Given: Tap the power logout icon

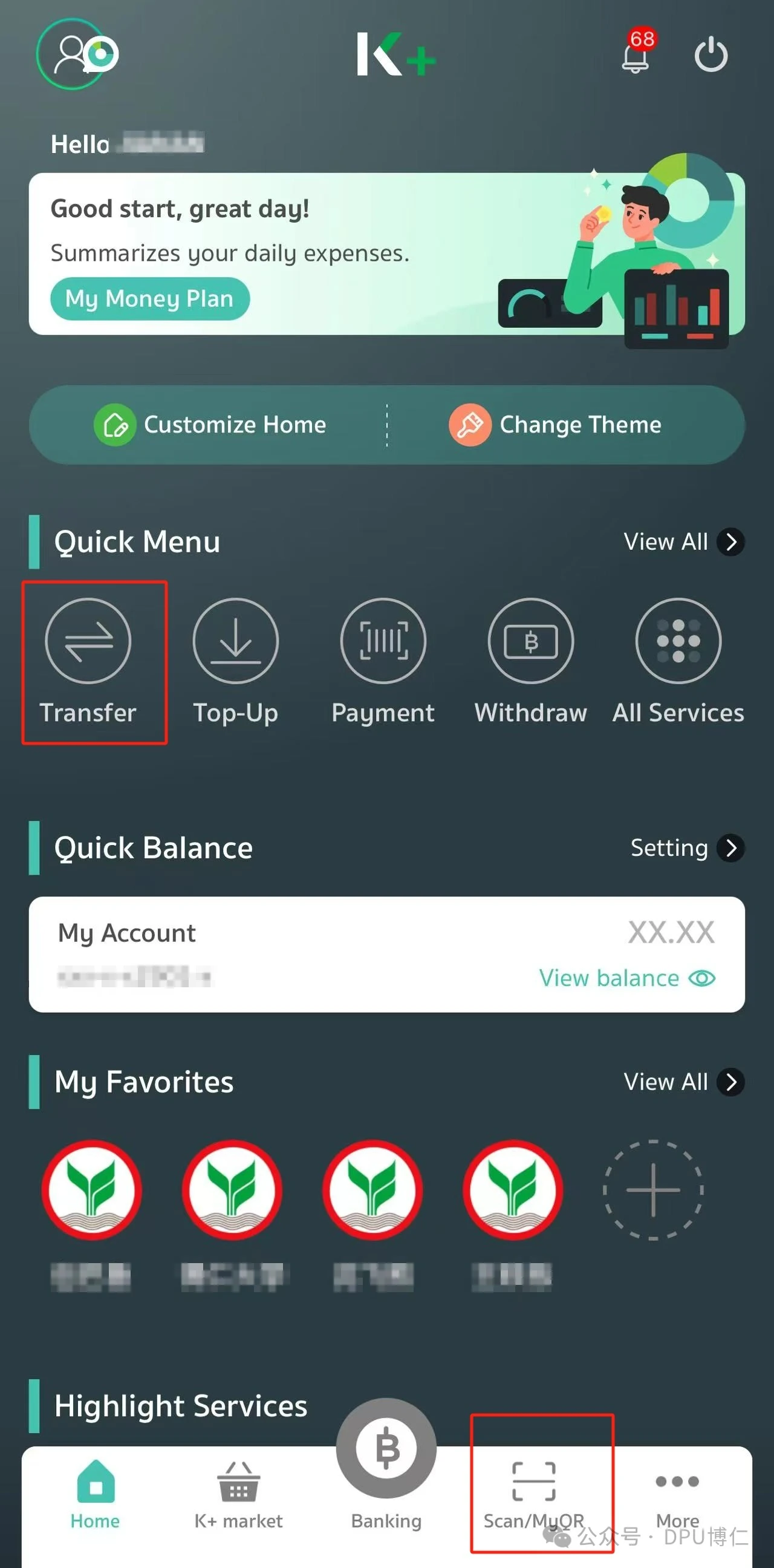Looking at the screenshot, I should (711, 56).
